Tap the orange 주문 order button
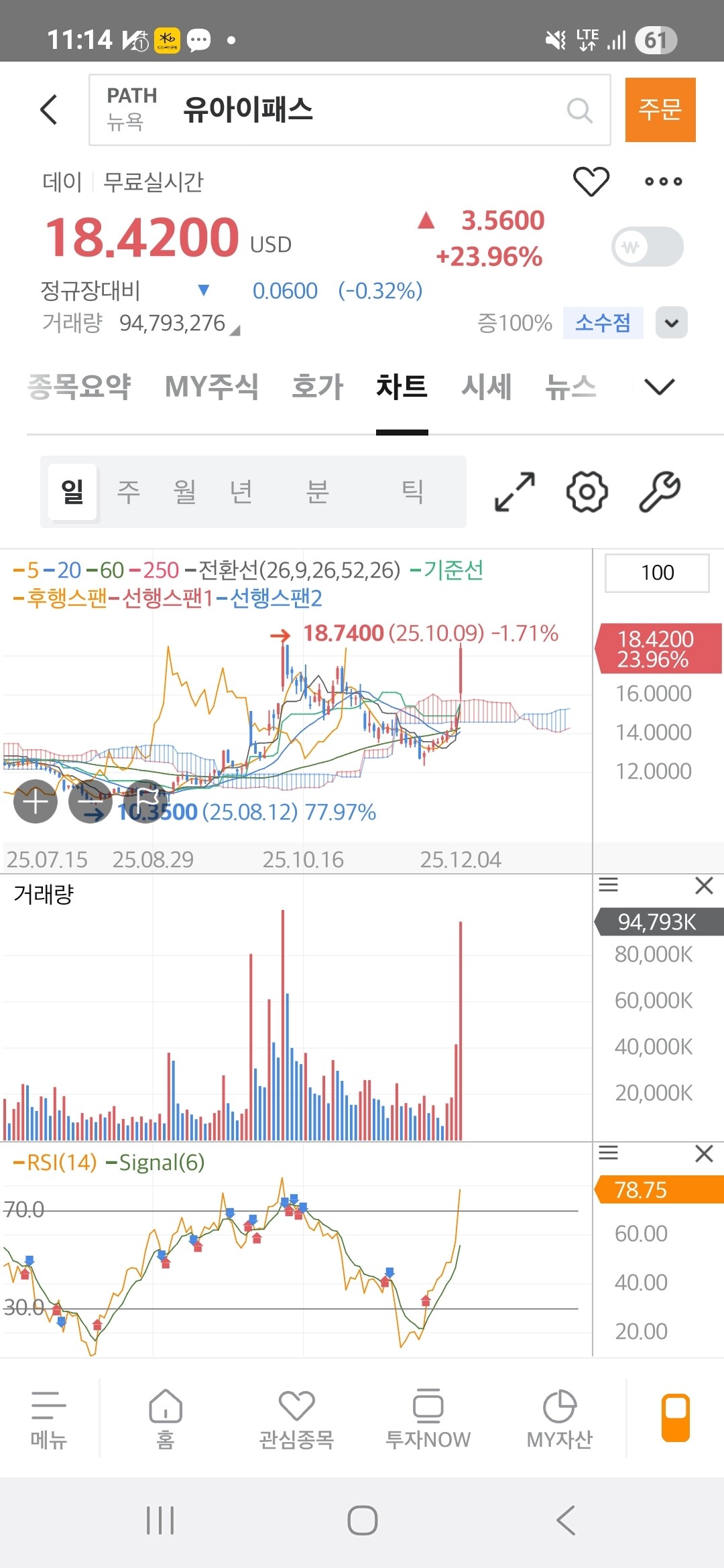This screenshot has width=724, height=1568. tap(660, 110)
